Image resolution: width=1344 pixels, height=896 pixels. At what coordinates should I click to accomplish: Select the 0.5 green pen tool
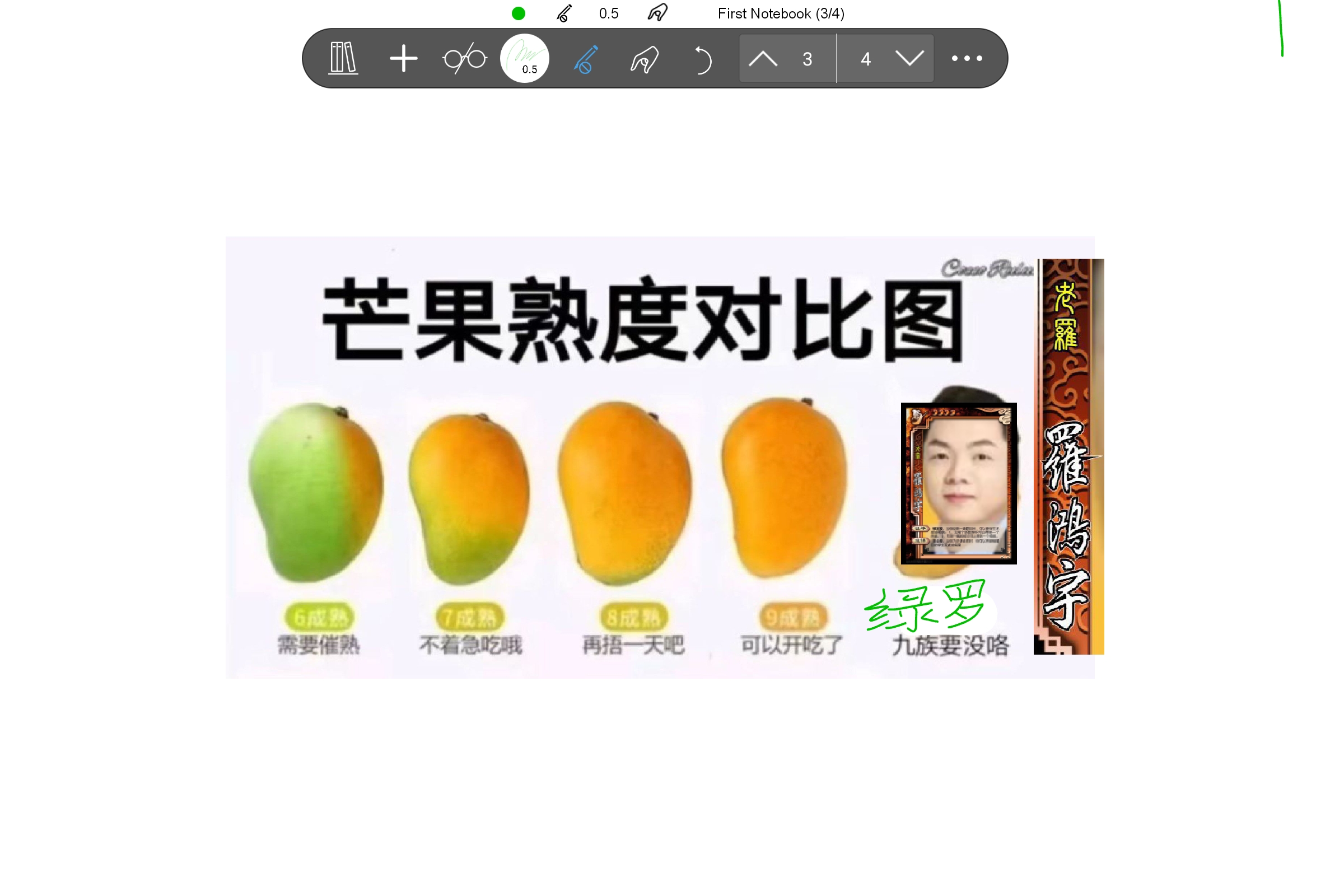[525, 58]
